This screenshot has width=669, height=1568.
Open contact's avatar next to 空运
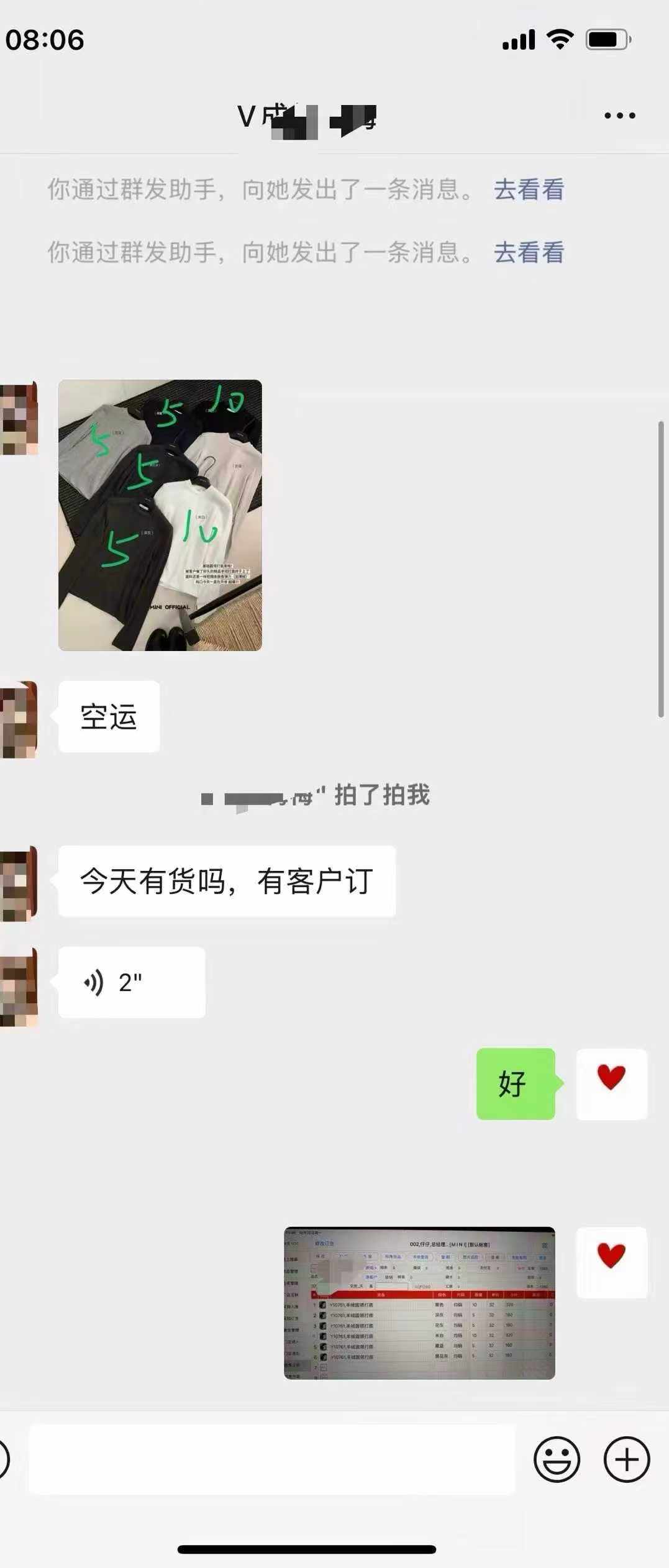(x=19, y=719)
